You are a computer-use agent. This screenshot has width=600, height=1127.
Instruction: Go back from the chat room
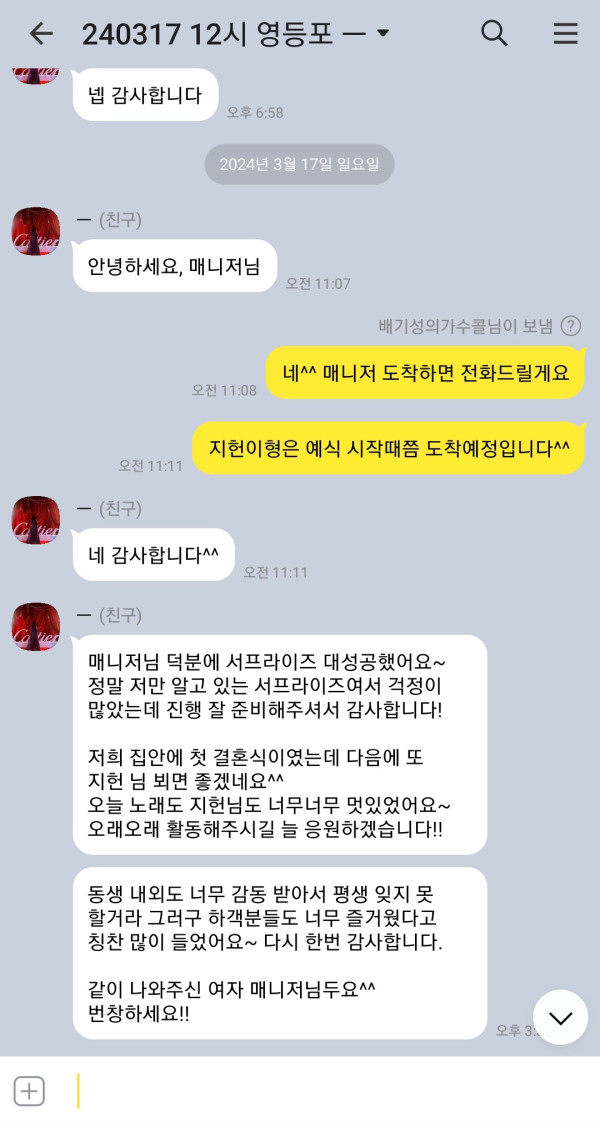point(41,33)
